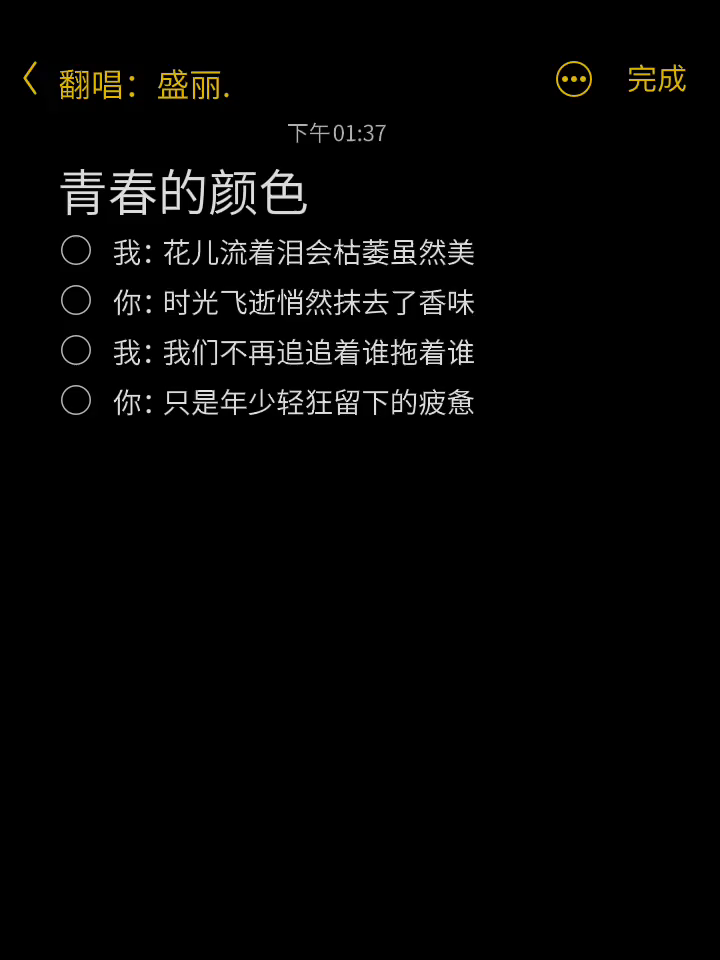Tick the circle for 我: 我们不再追追着谁拖着谁

(x=76, y=350)
